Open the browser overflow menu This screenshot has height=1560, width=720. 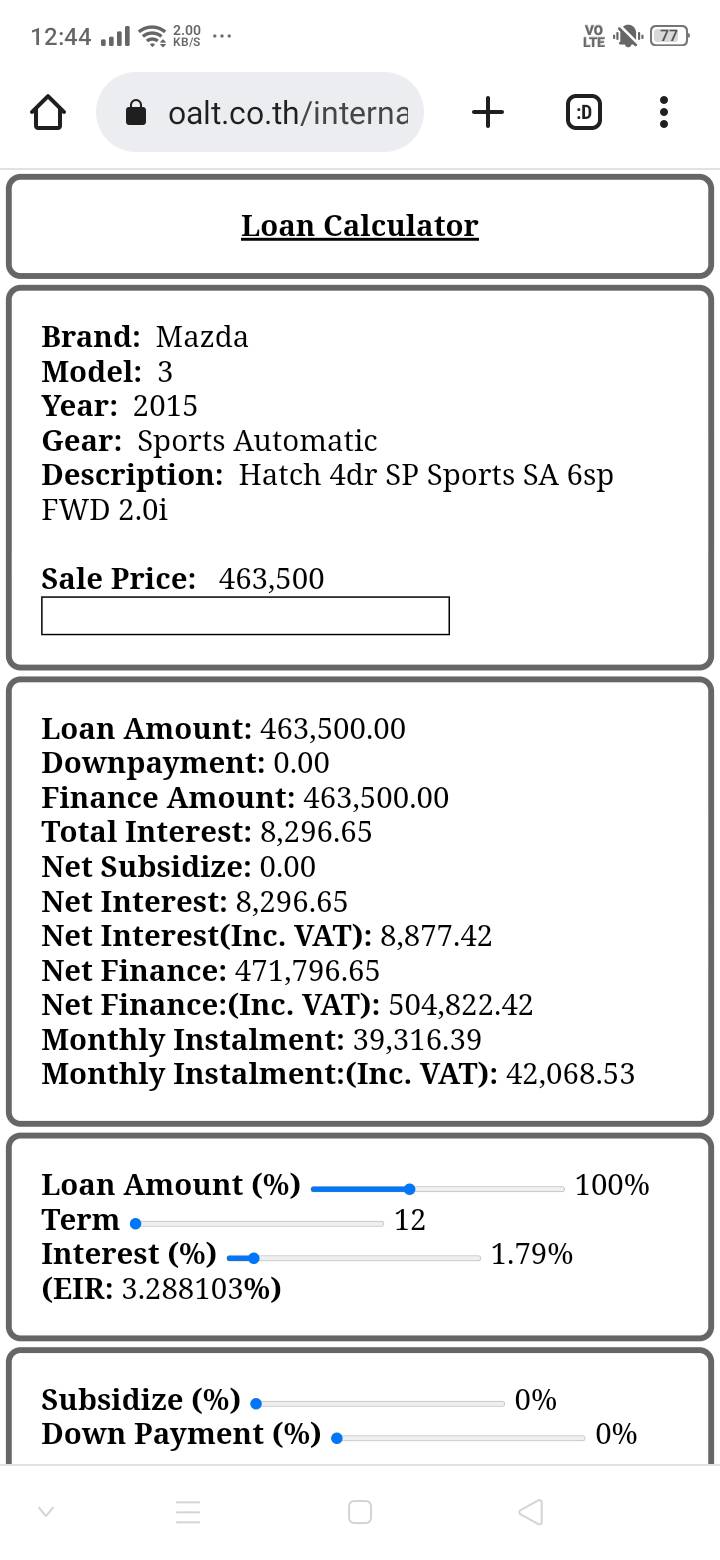pyautogui.click(x=664, y=113)
